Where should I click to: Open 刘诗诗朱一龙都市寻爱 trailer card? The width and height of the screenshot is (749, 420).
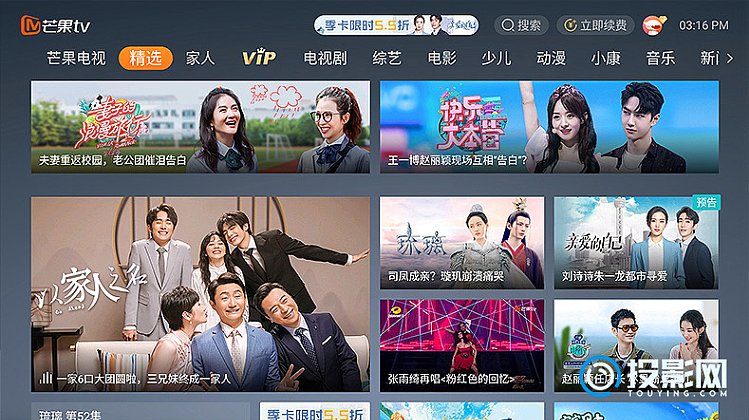636,242
